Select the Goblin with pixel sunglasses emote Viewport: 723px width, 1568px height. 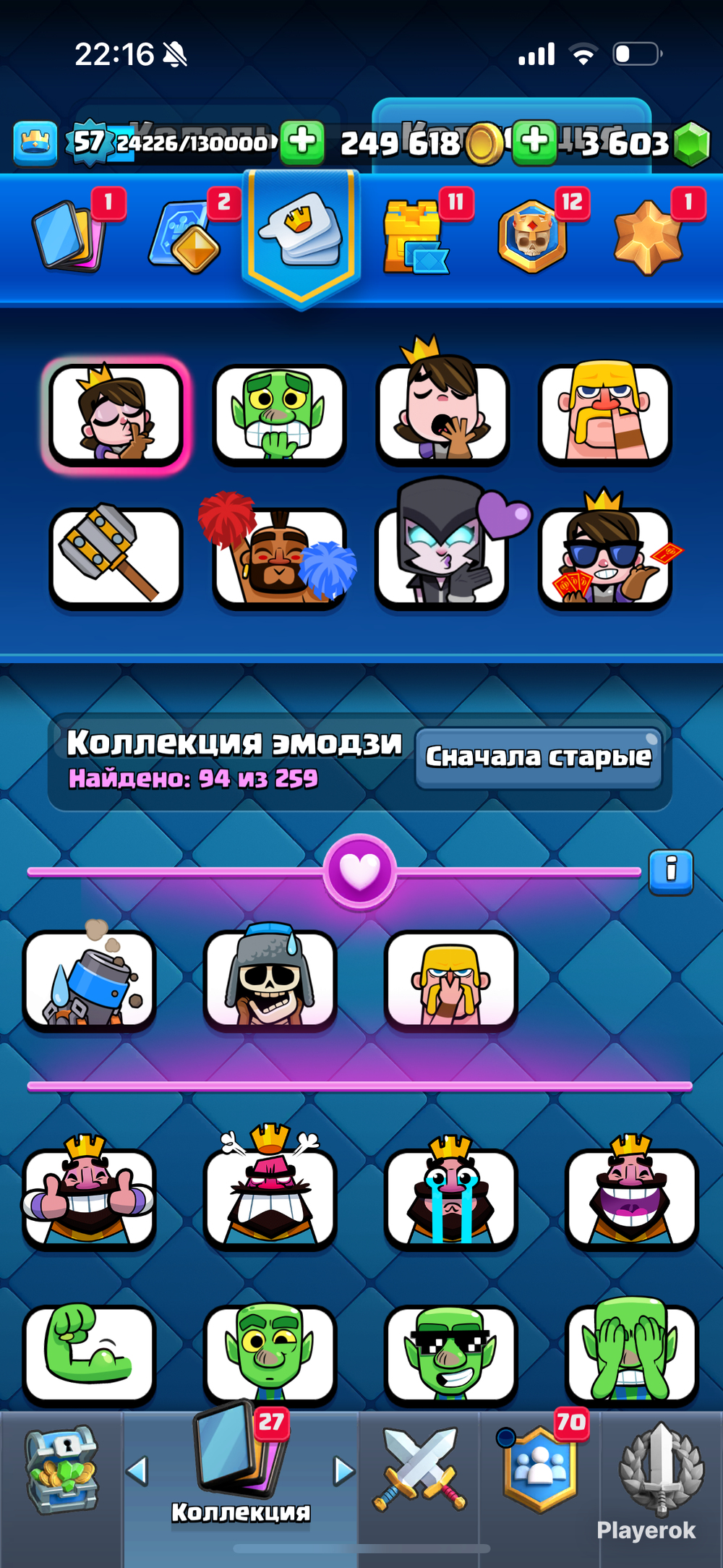pyautogui.click(x=450, y=1352)
